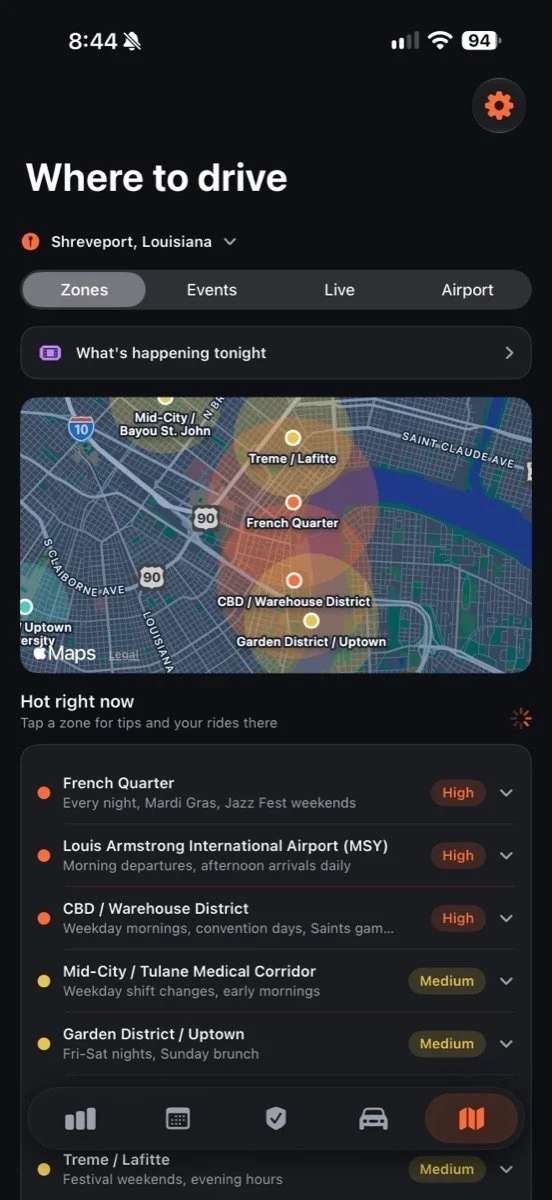
Task: Switch to the Events tab
Action: [212, 290]
